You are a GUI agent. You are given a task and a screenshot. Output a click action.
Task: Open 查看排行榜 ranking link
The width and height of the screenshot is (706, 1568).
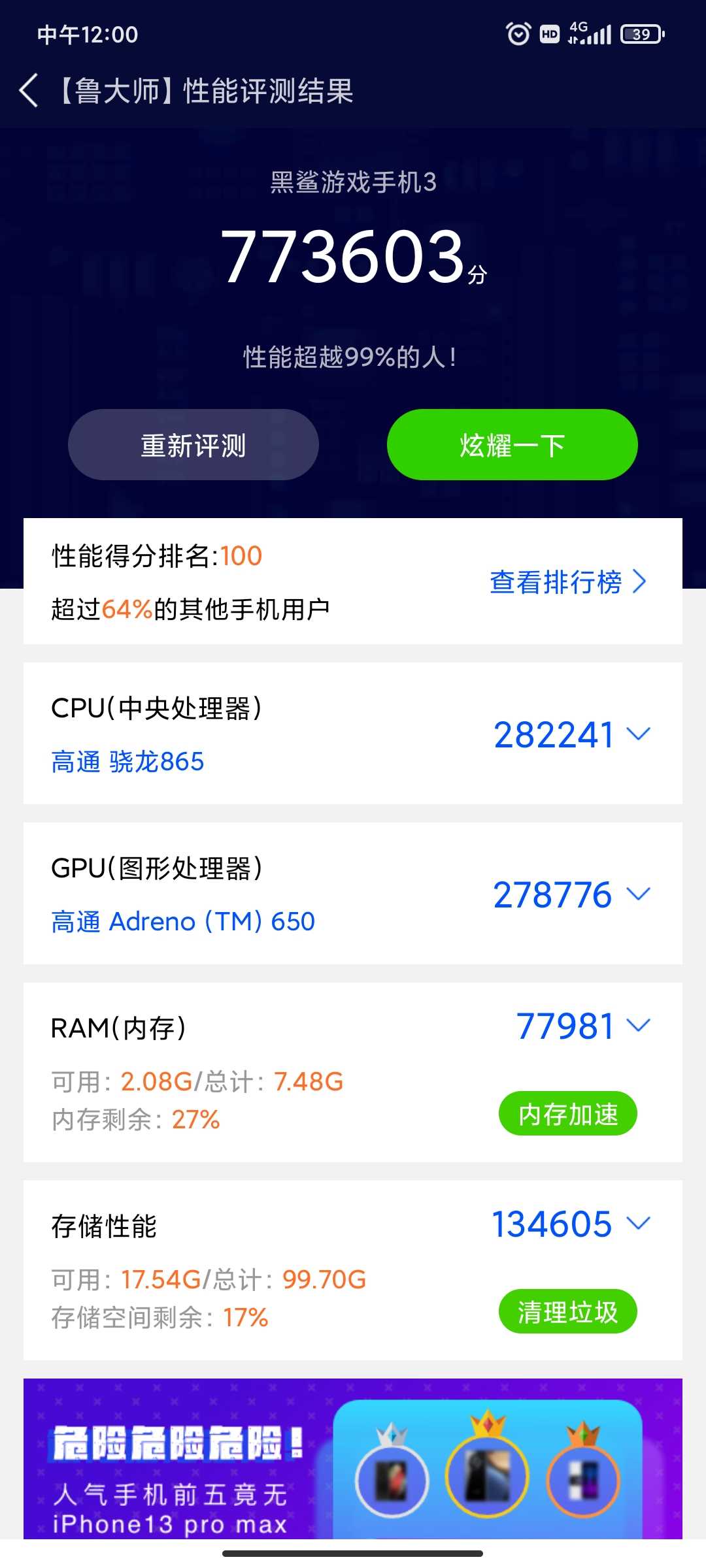pyautogui.click(x=567, y=581)
